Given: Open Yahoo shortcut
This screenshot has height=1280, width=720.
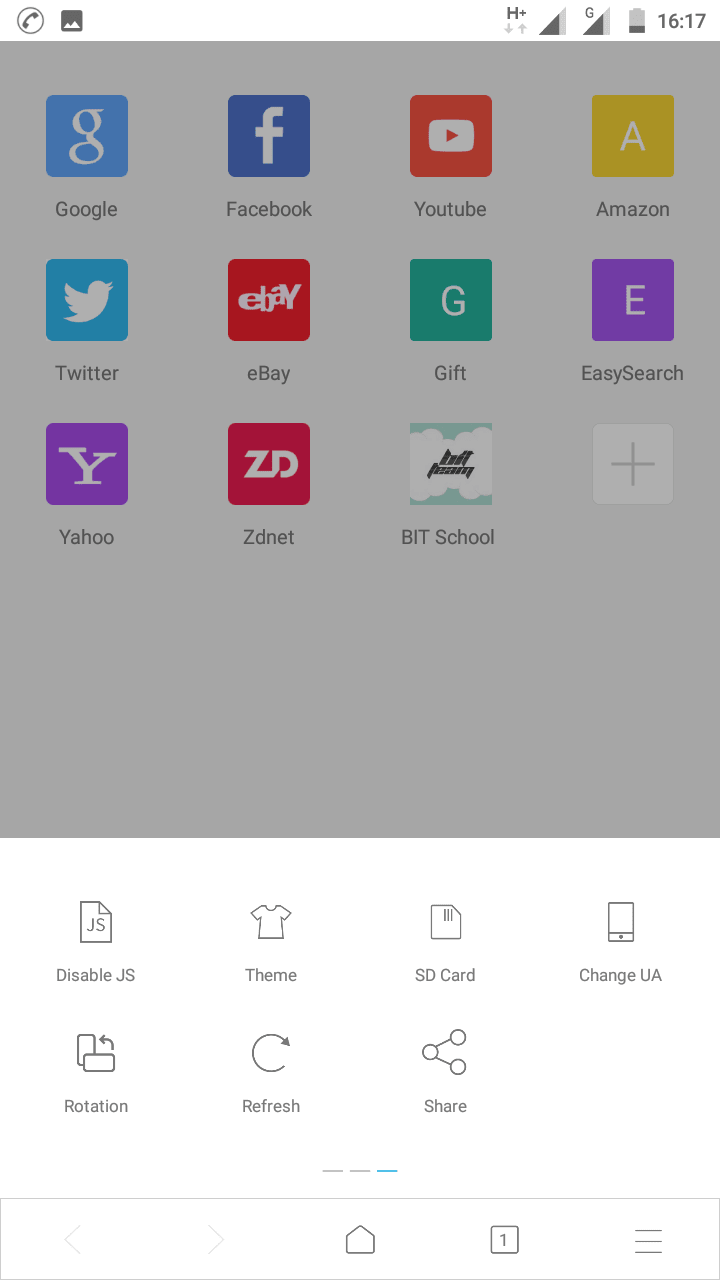Looking at the screenshot, I should pos(87,465).
